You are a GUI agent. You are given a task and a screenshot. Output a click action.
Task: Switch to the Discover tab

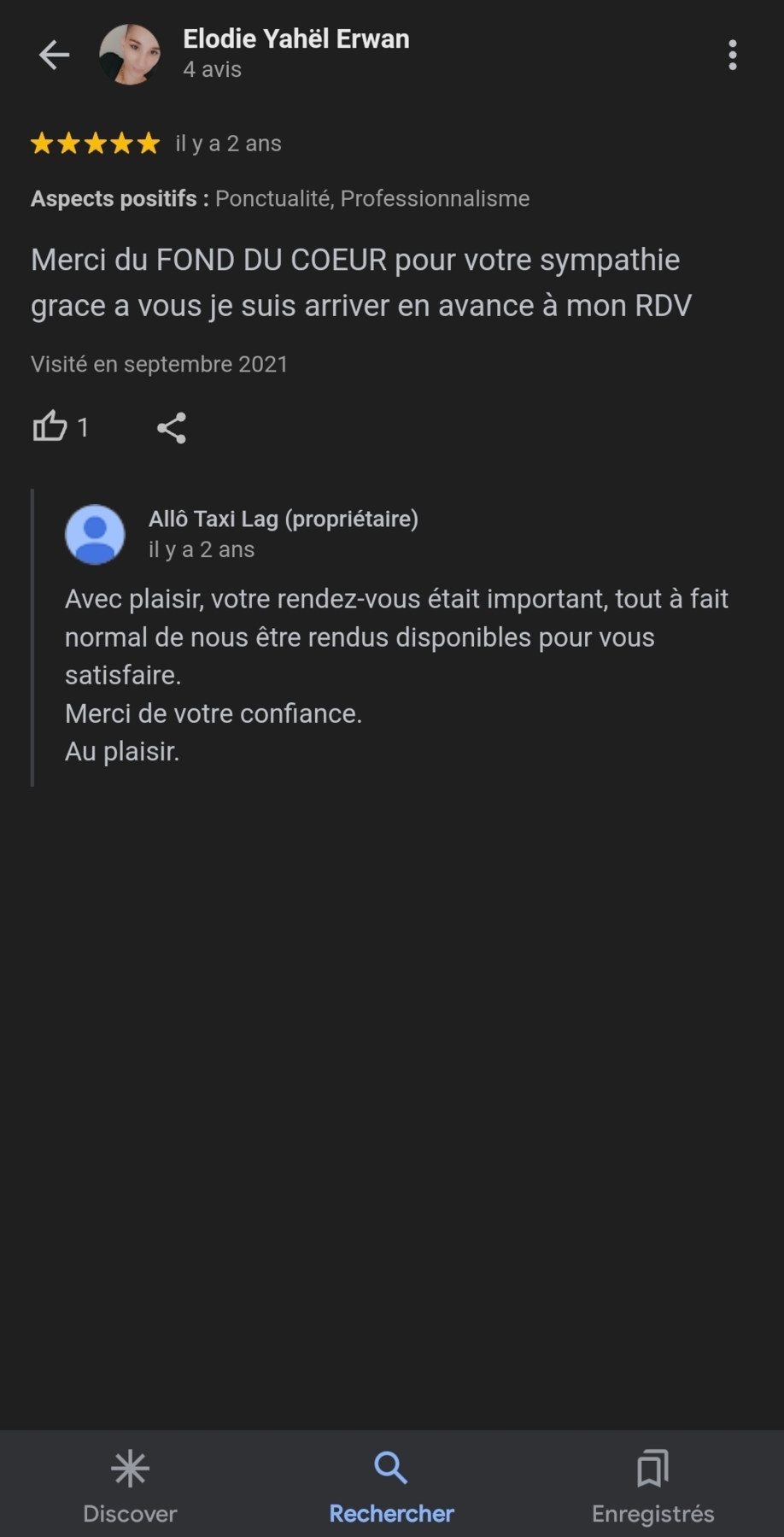(130, 1485)
